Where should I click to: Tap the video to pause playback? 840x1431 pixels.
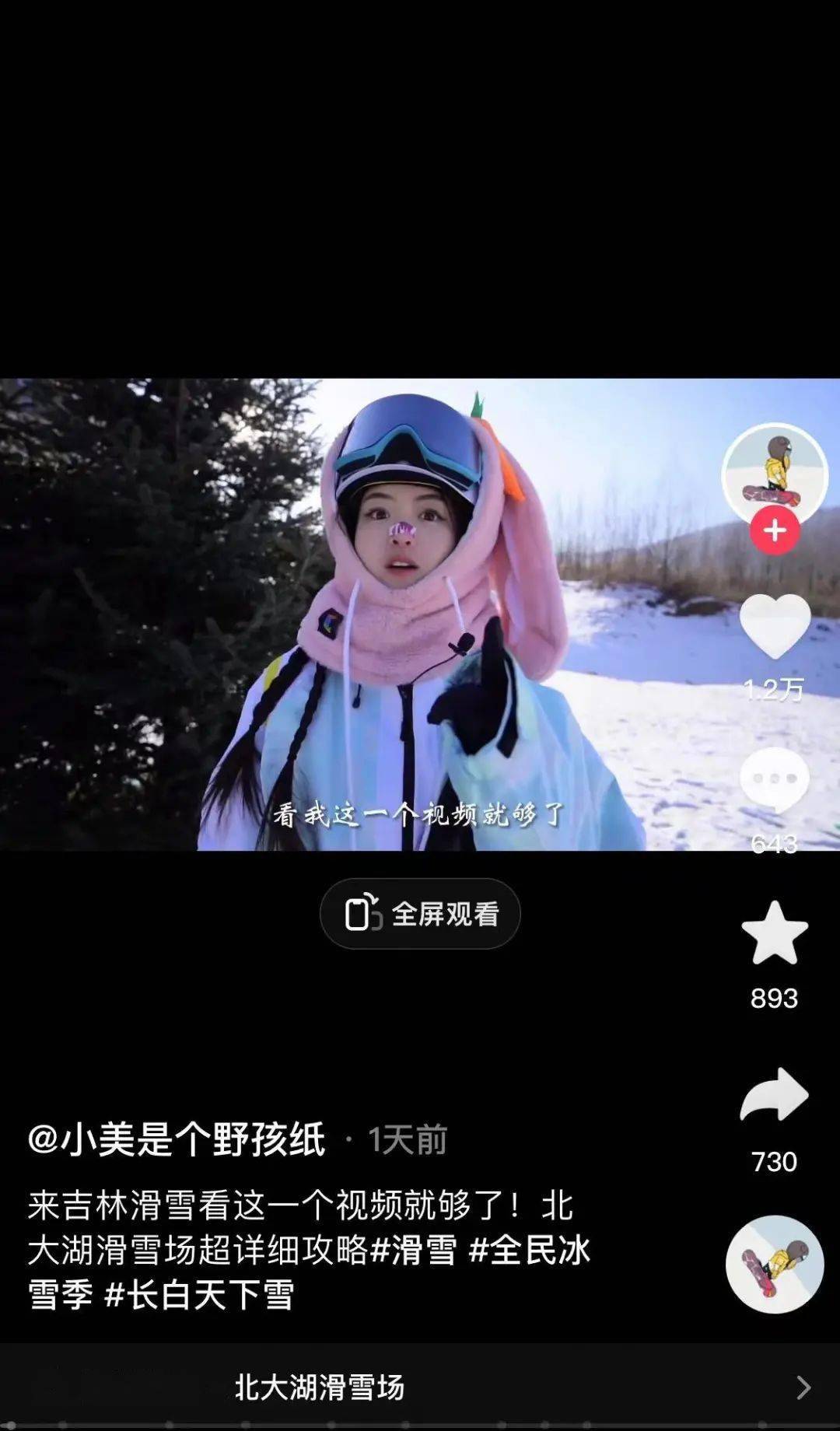(420, 614)
